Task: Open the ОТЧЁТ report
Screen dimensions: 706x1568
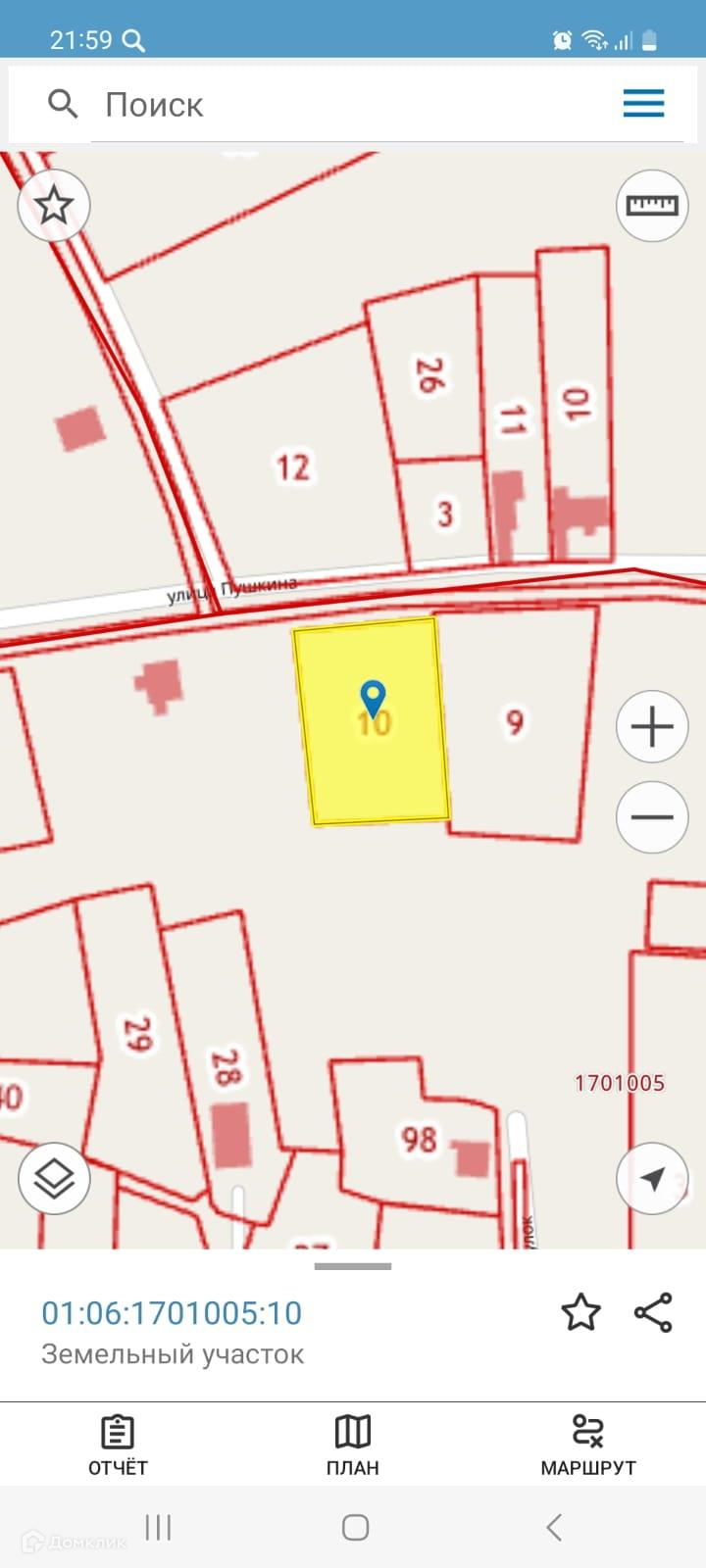Action: point(118,1445)
